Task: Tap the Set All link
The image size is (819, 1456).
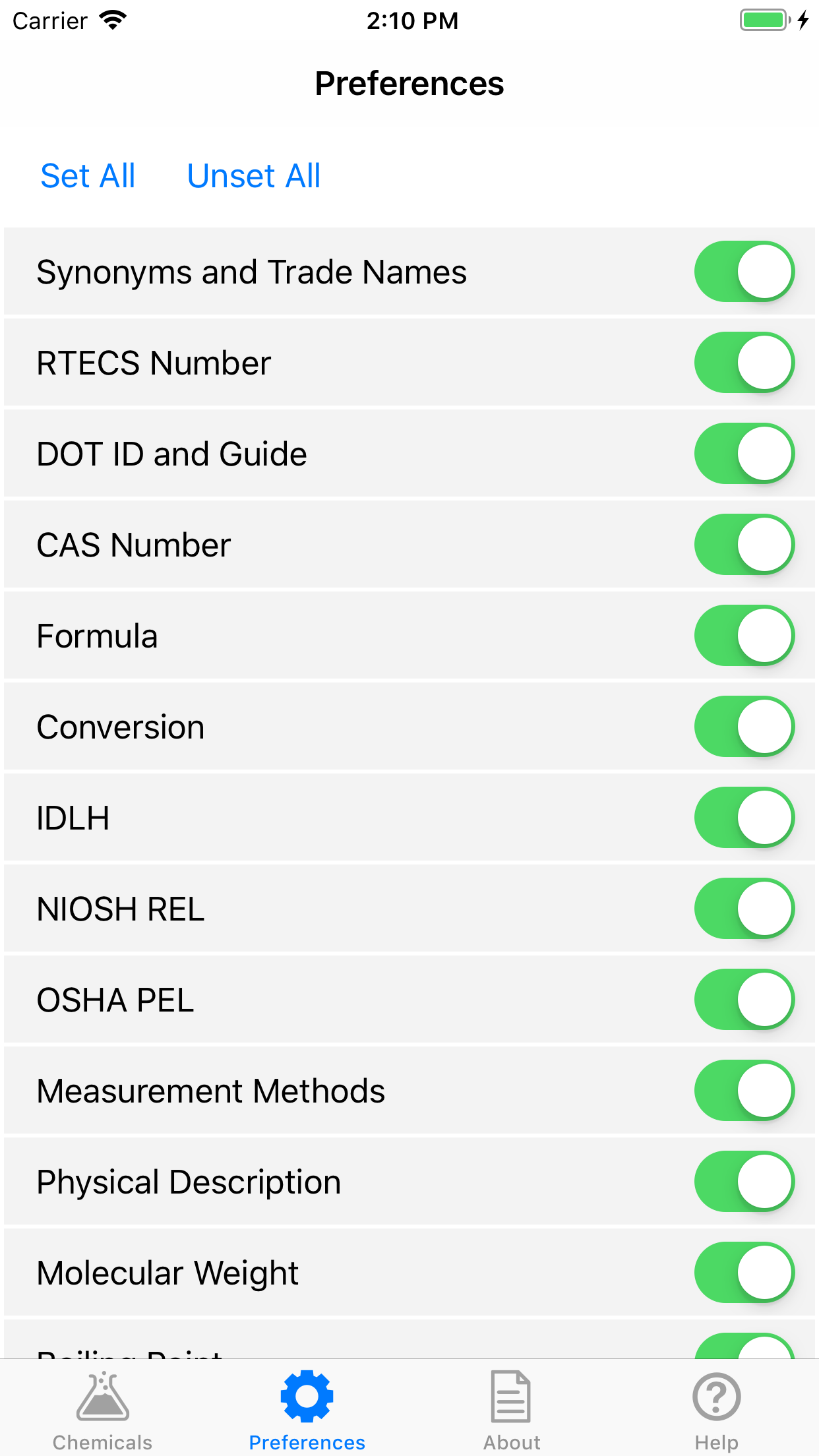Action: pyautogui.click(x=88, y=175)
